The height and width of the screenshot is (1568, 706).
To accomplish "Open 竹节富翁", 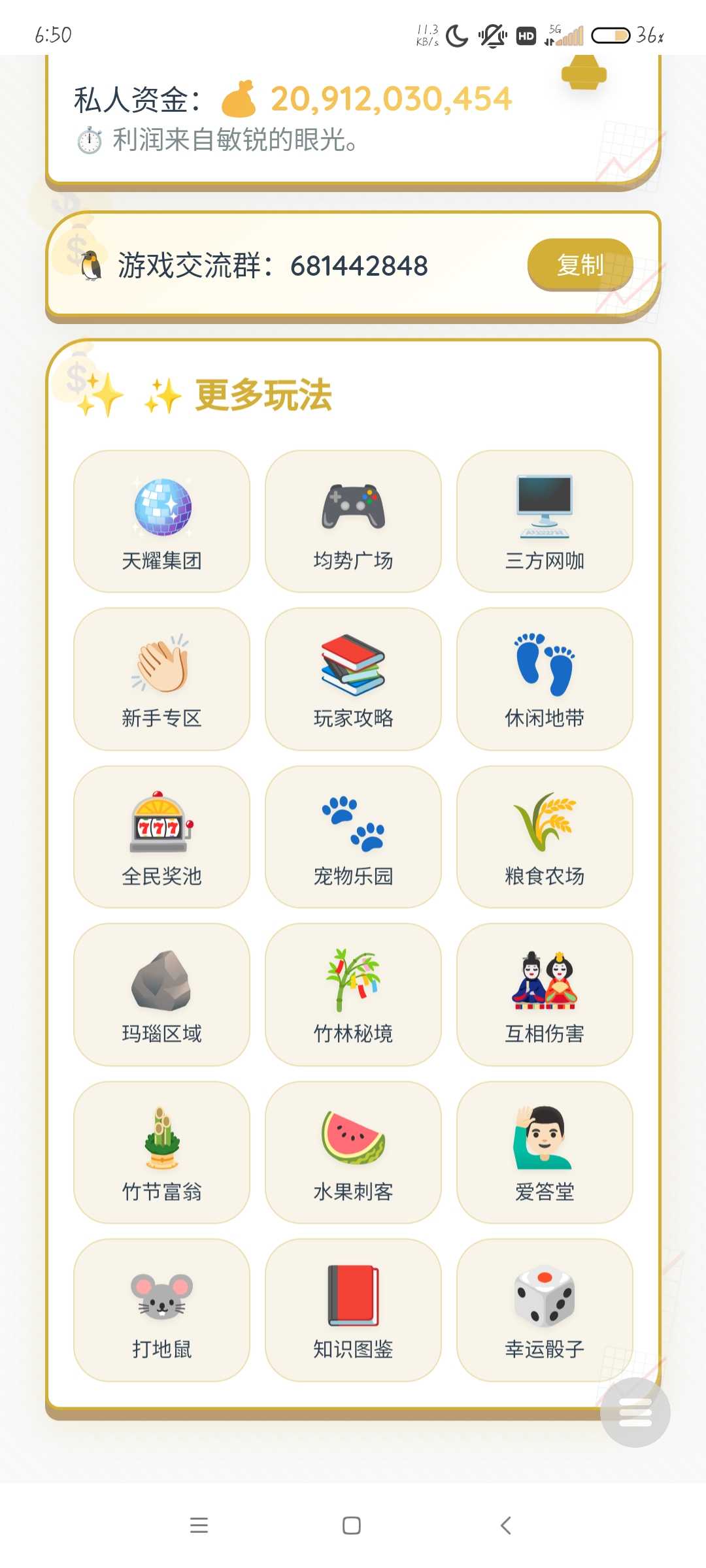I will click(x=161, y=1152).
